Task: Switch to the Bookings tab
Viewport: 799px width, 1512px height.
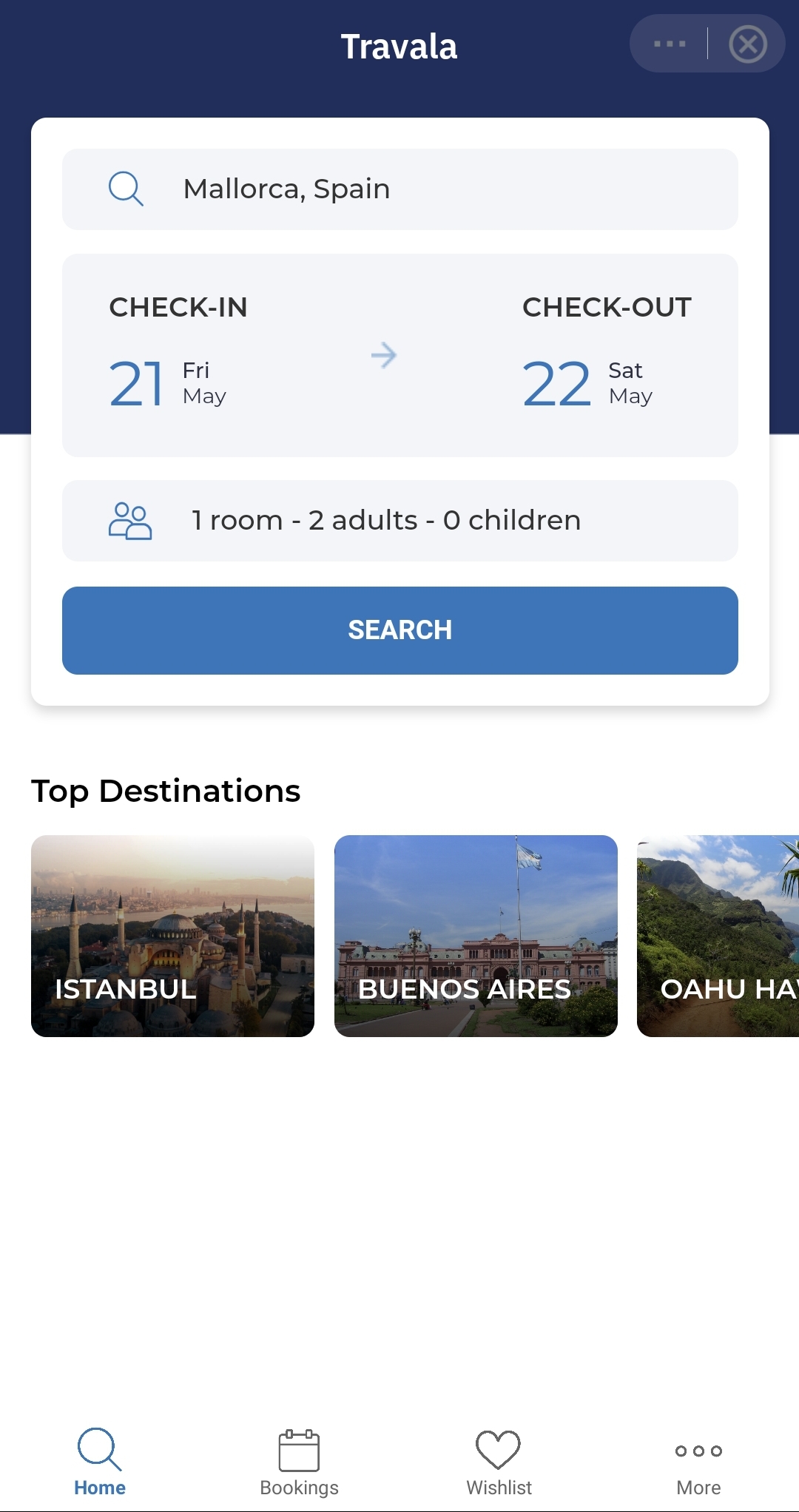Action: (299, 1462)
